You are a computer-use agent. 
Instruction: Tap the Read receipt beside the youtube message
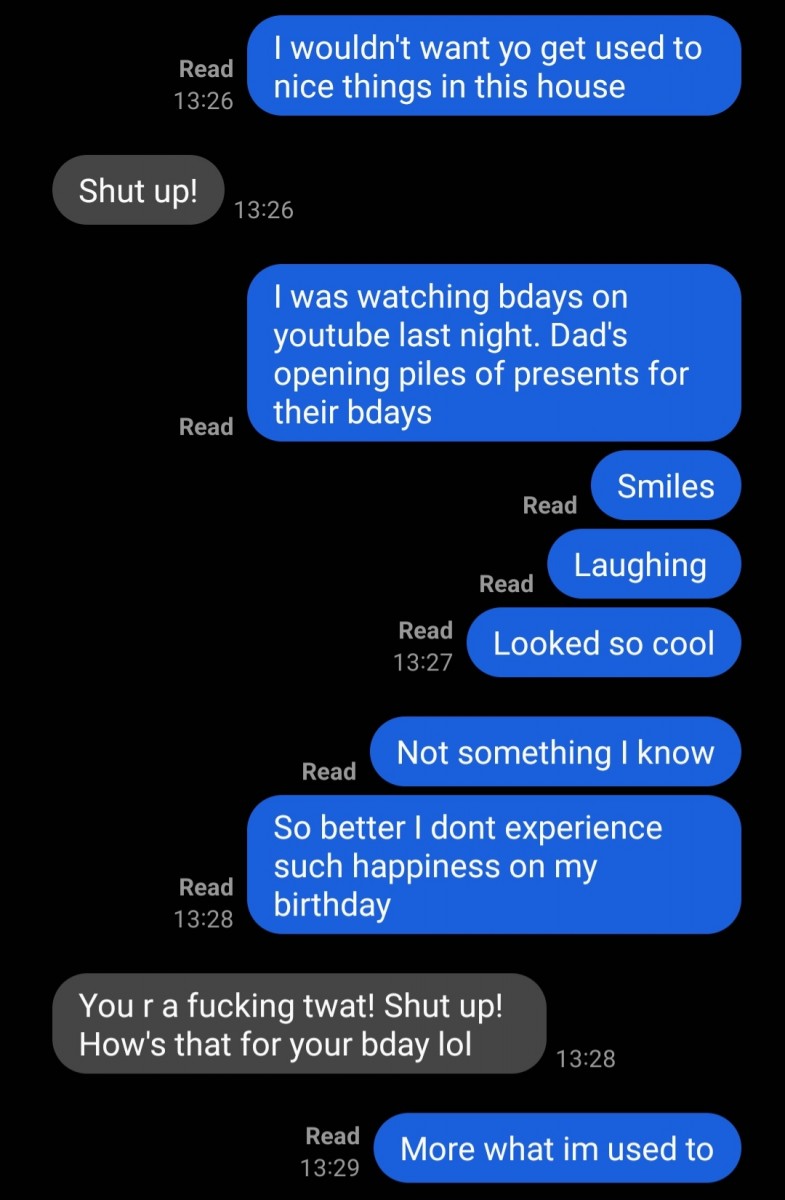point(206,427)
